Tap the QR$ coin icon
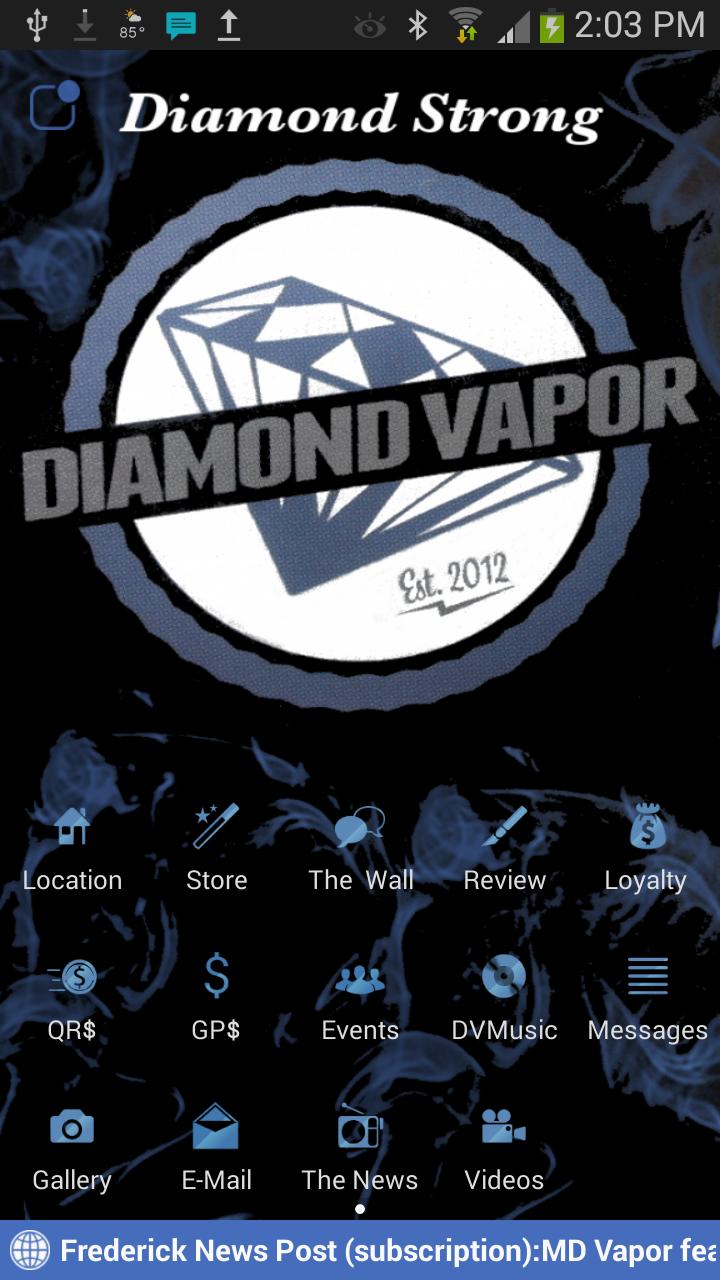The image size is (720, 1280). [71, 975]
